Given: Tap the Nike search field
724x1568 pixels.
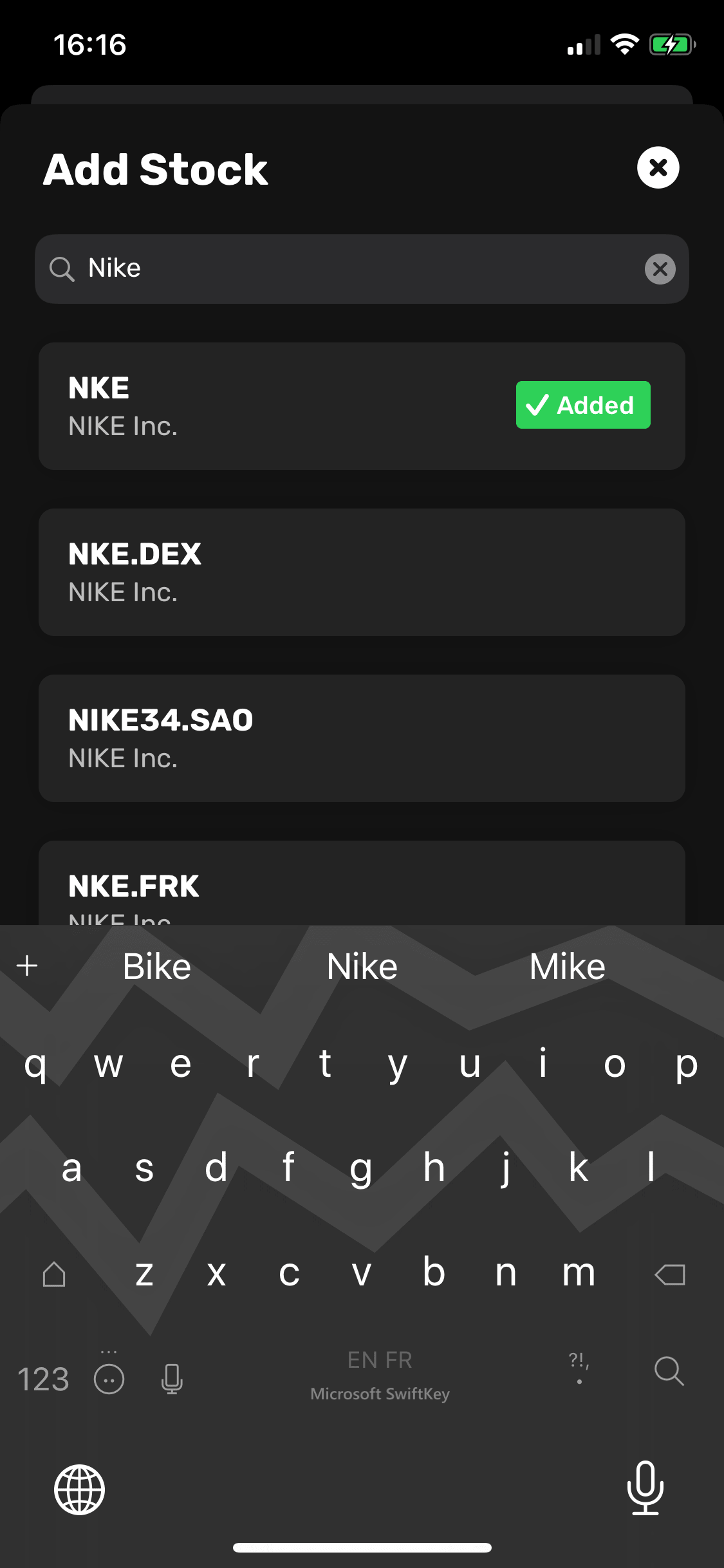Looking at the screenshot, I should click(x=362, y=269).
